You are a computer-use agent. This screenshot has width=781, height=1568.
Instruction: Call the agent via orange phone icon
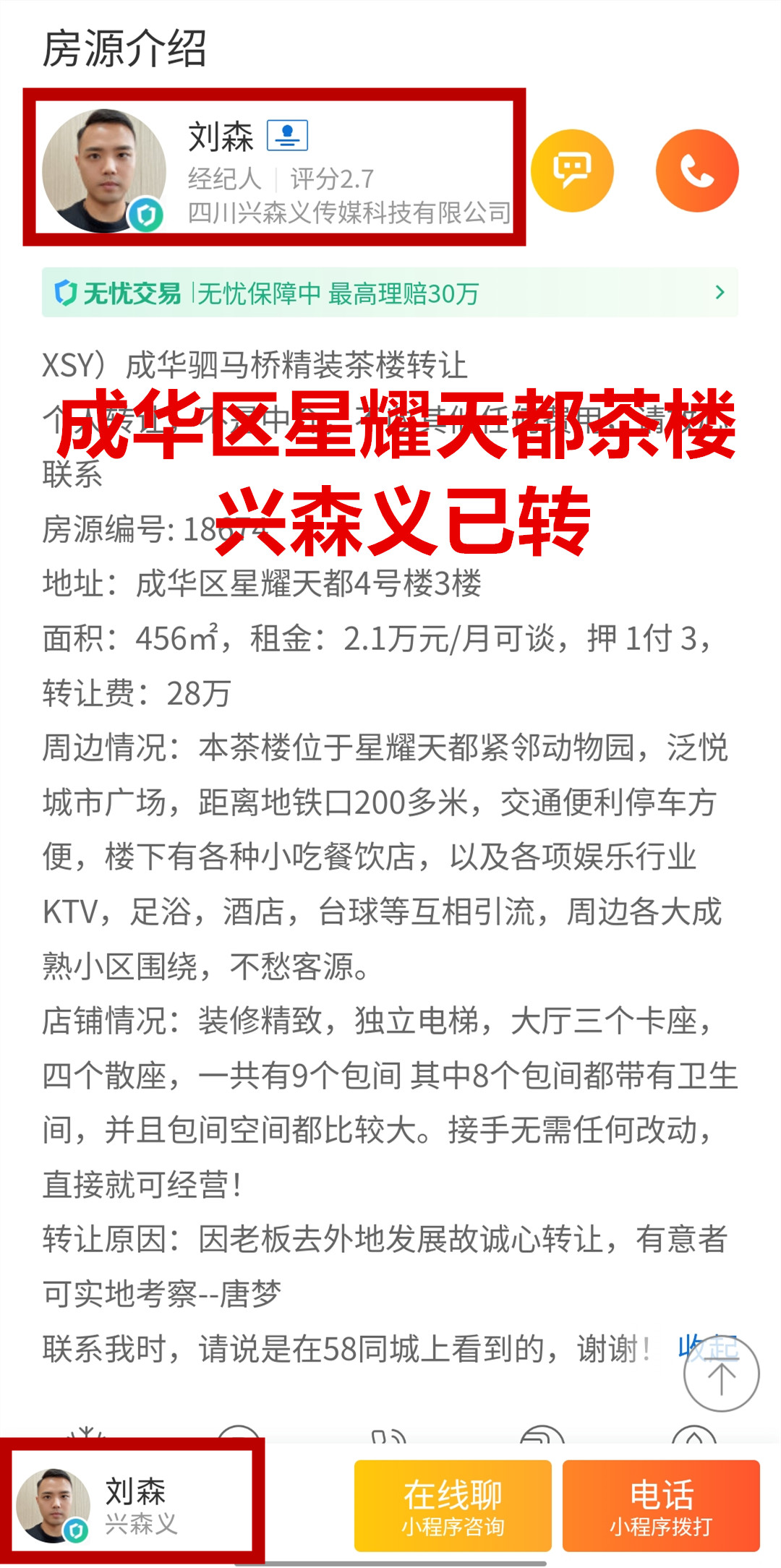(697, 171)
